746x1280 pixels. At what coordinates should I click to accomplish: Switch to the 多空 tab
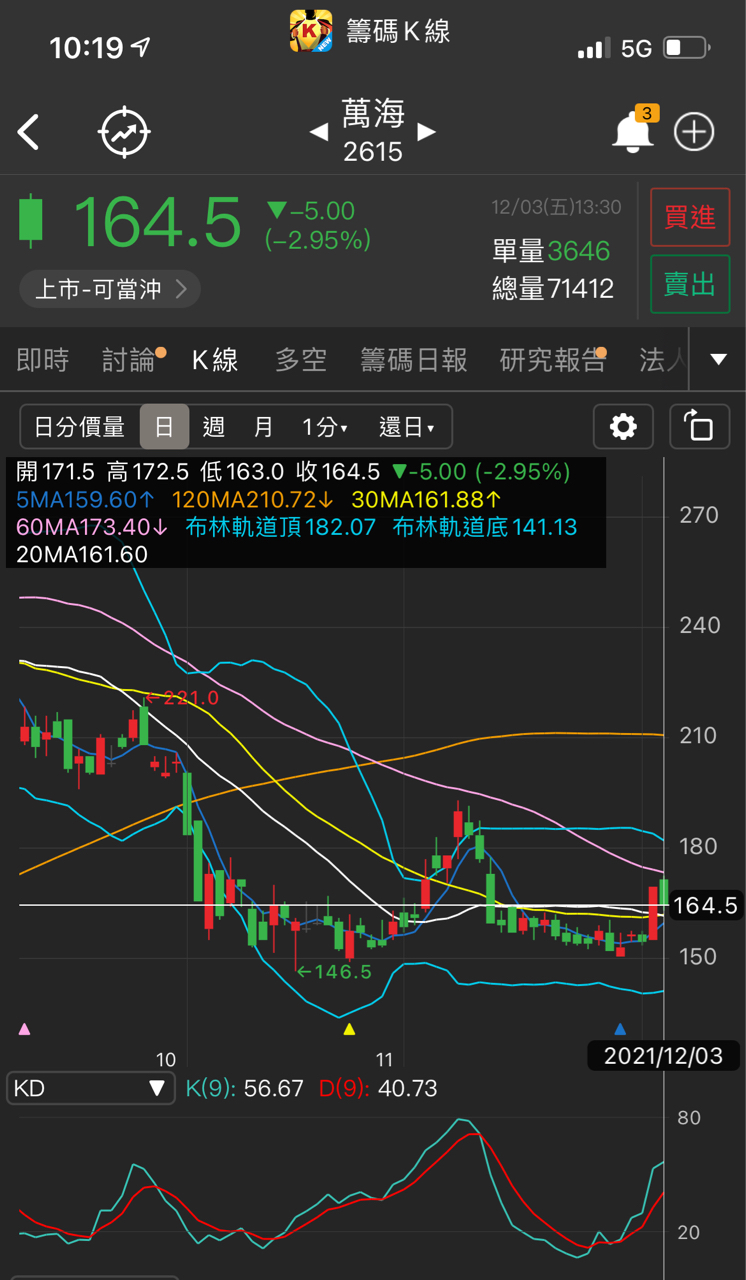pos(301,360)
